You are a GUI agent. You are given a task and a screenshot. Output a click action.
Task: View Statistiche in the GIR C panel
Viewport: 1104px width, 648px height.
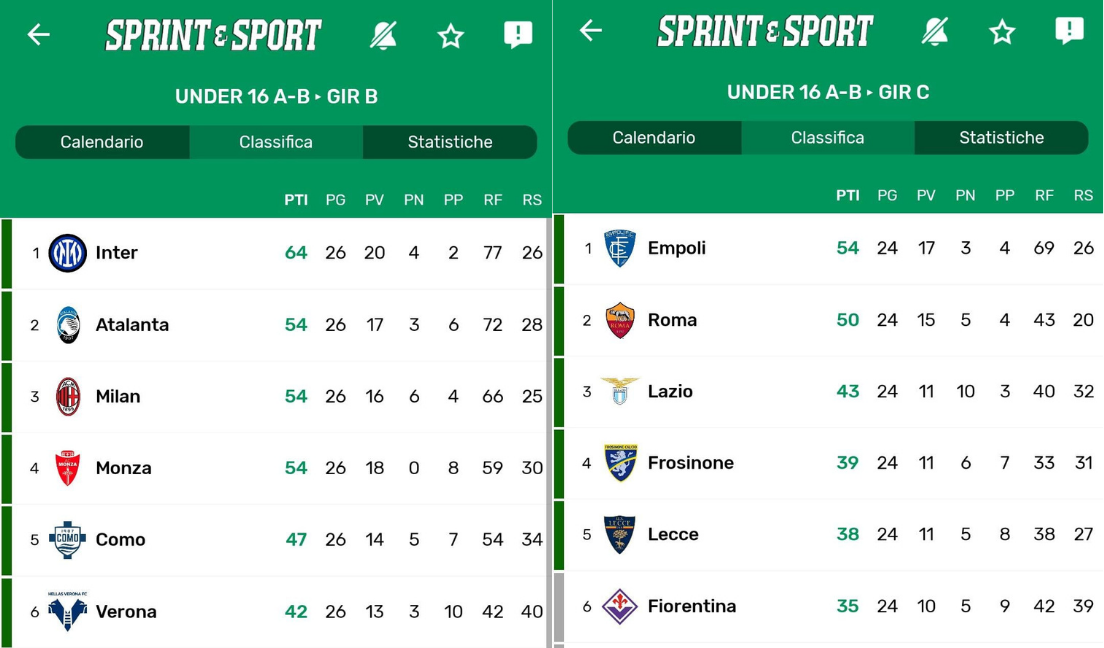pos(1001,138)
